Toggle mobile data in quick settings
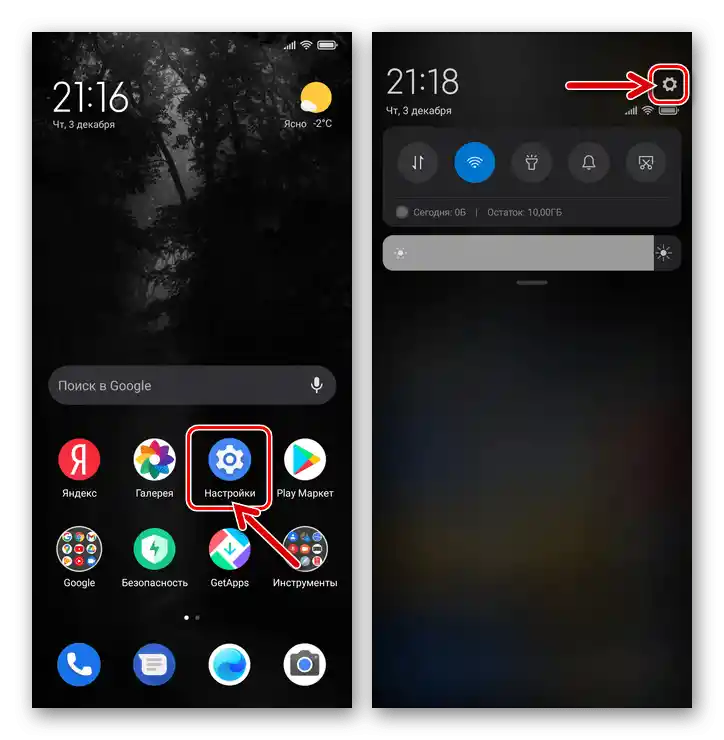The image size is (724, 740). (x=417, y=163)
